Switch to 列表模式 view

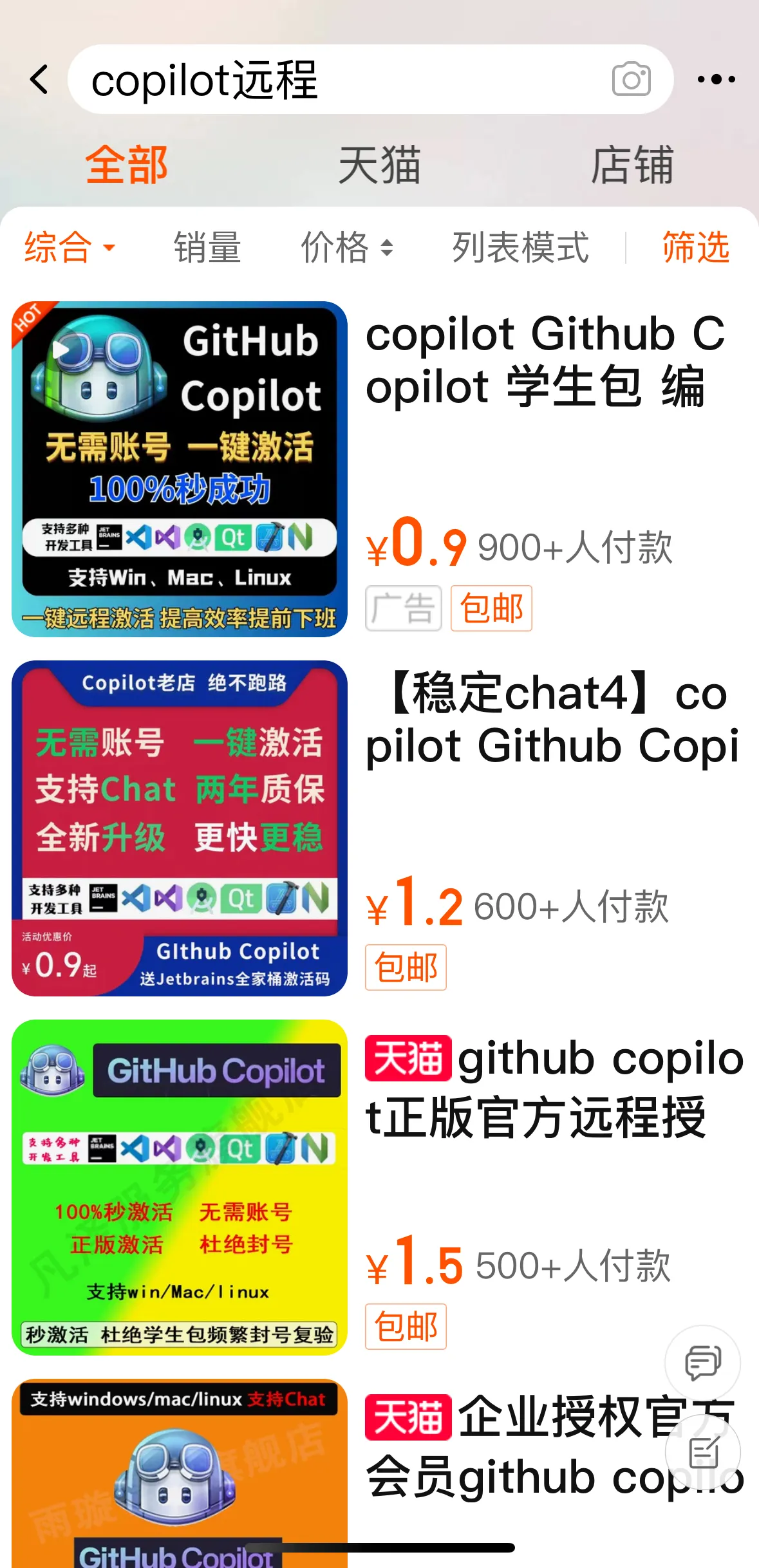pyautogui.click(x=520, y=247)
